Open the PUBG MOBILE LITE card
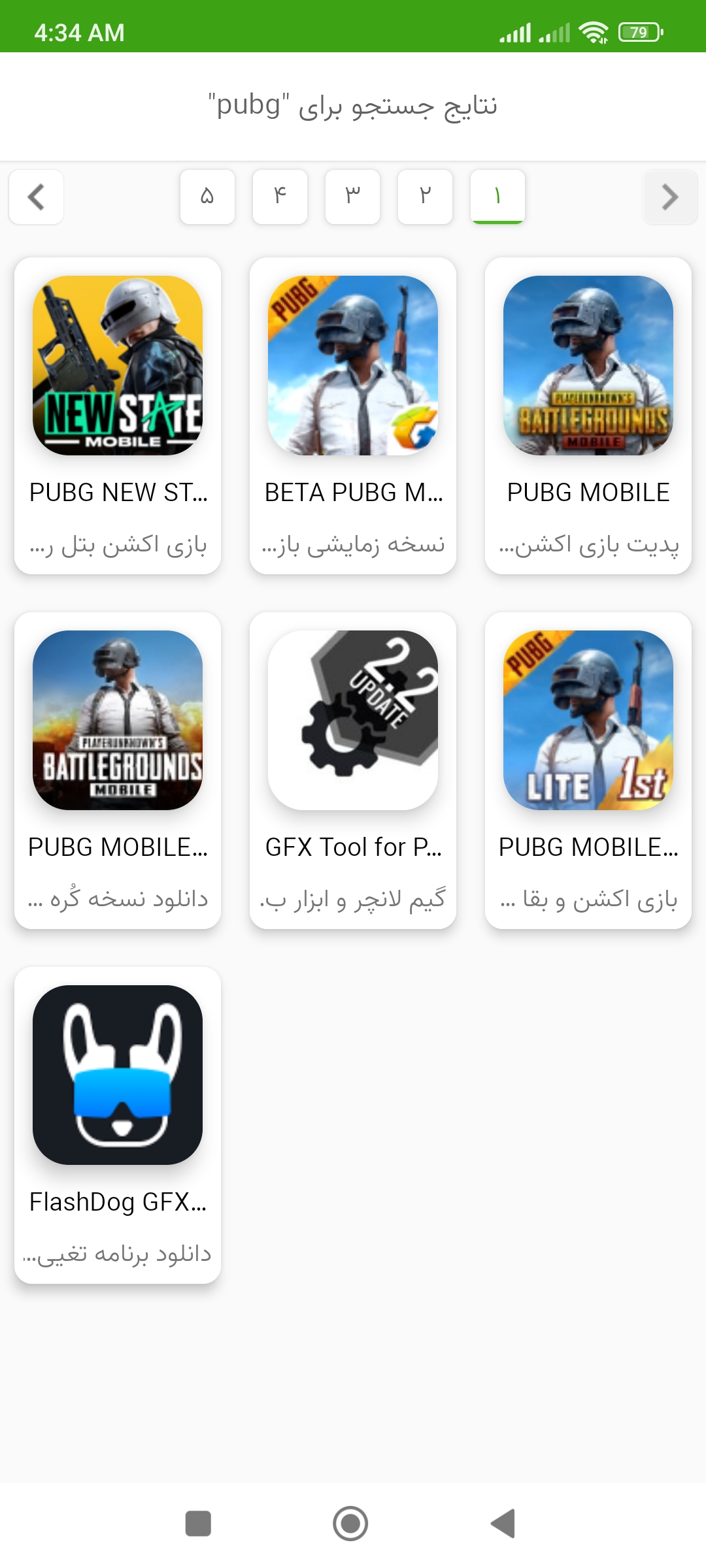The height and width of the screenshot is (1568, 706). 588,770
